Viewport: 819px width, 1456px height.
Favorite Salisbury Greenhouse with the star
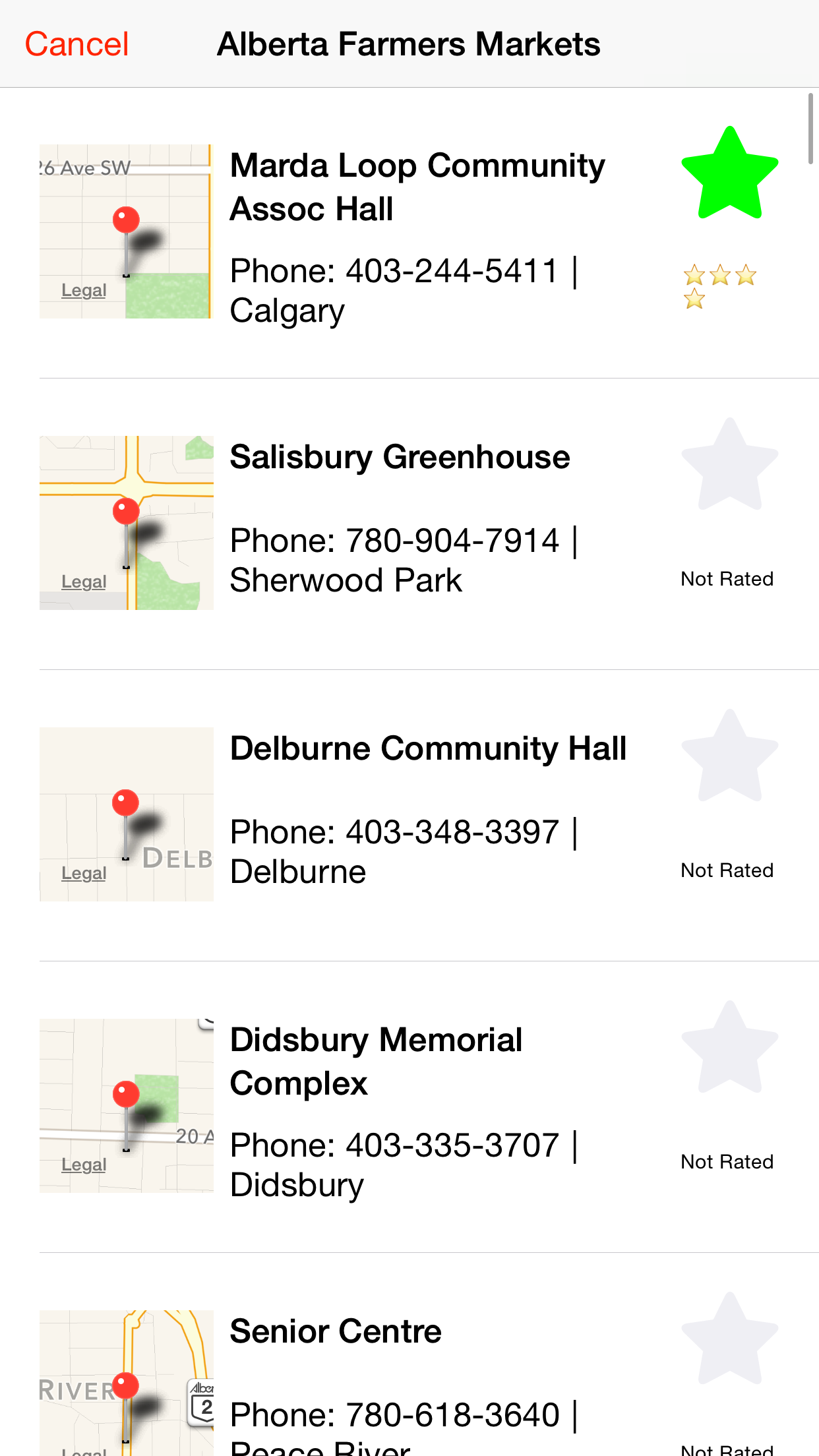(729, 465)
